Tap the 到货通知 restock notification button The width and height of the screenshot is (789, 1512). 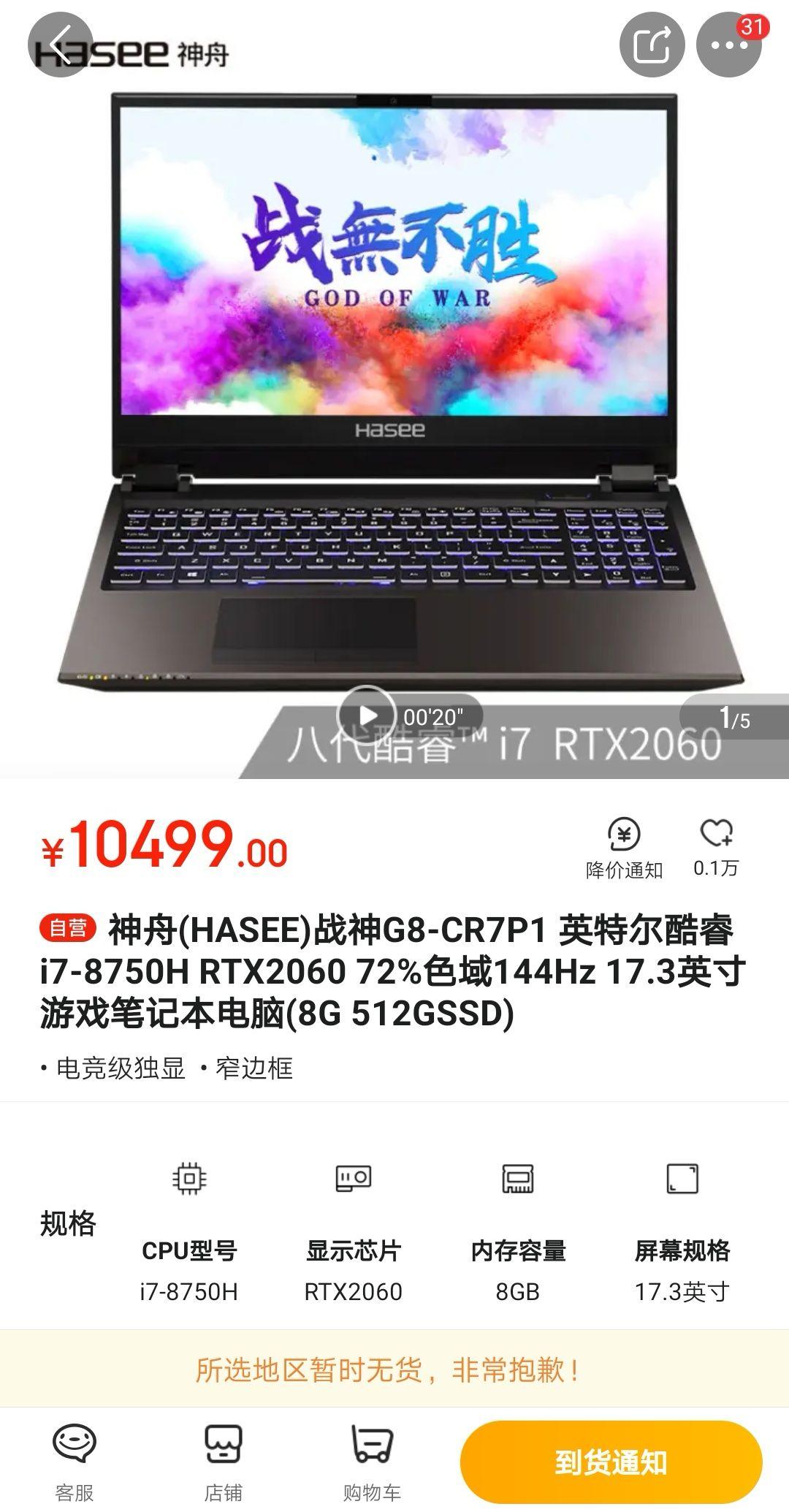pyautogui.click(x=611, y=1463)
